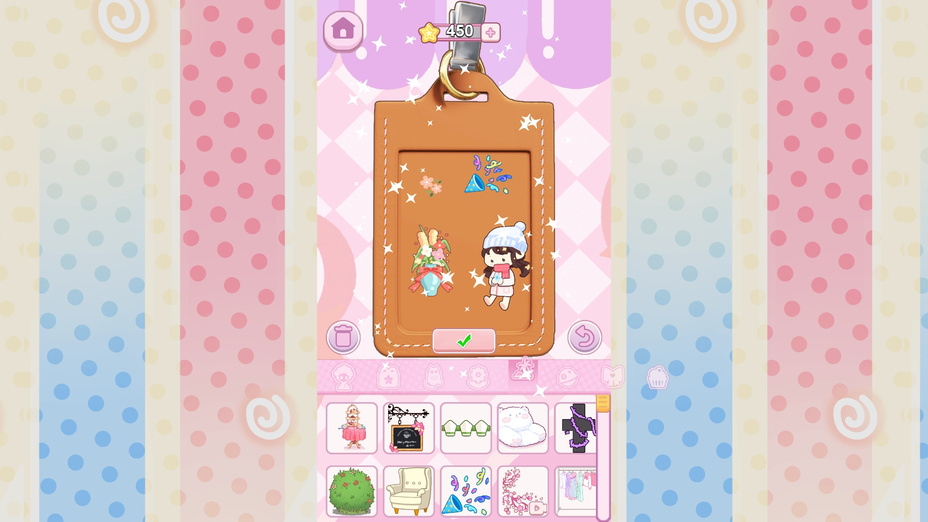Add more stars with the plus button
This screenshot has width=928, height=522.
click(491, 32)
